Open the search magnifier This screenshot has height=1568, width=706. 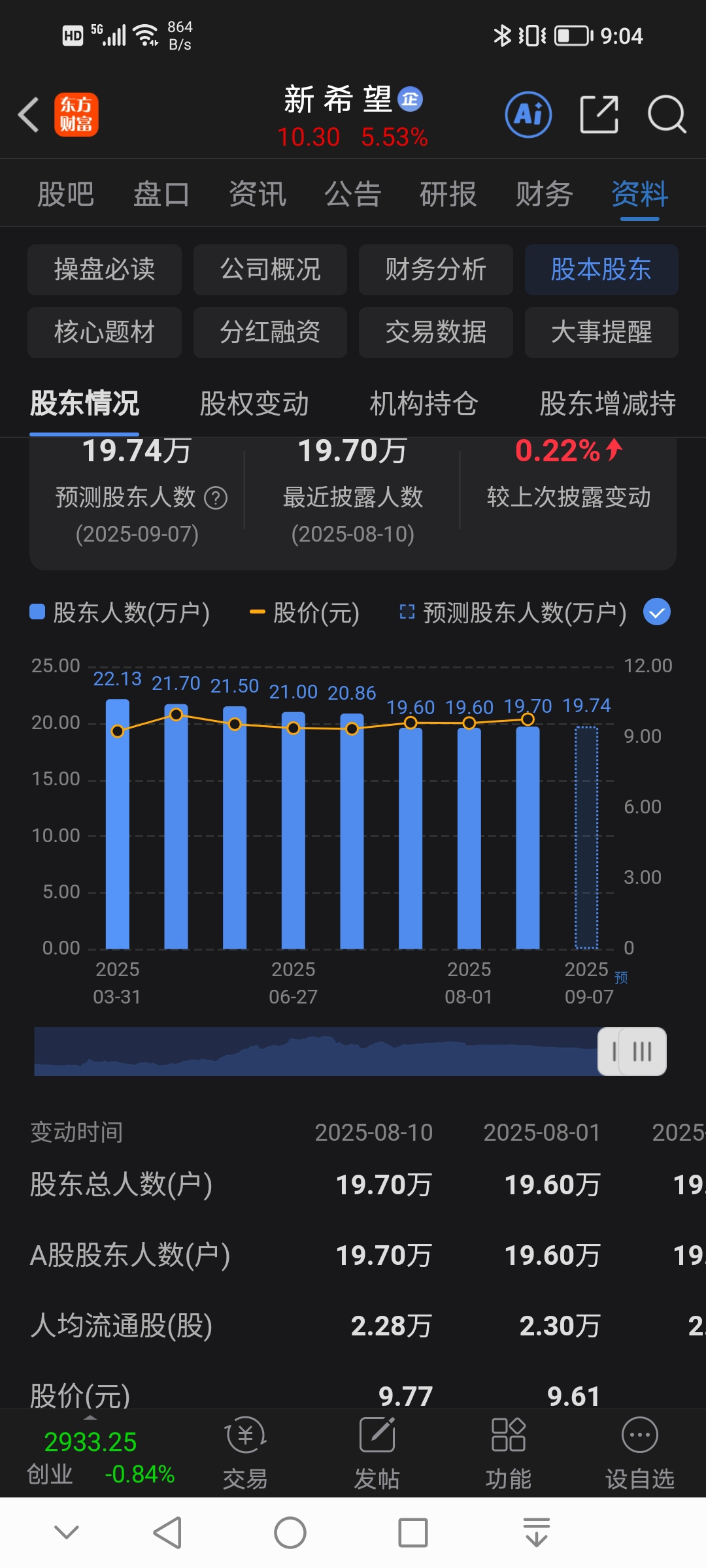point(667,115)
